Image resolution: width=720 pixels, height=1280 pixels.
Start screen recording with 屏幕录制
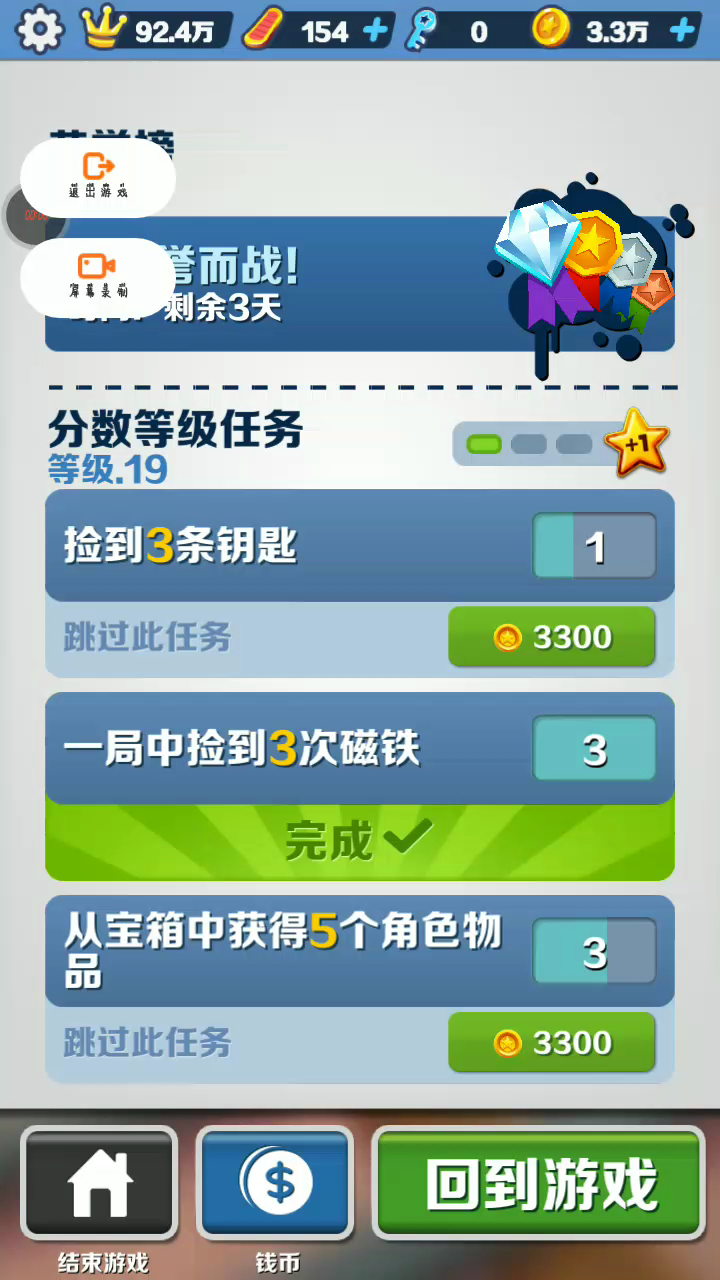click(x=98, y=276)
